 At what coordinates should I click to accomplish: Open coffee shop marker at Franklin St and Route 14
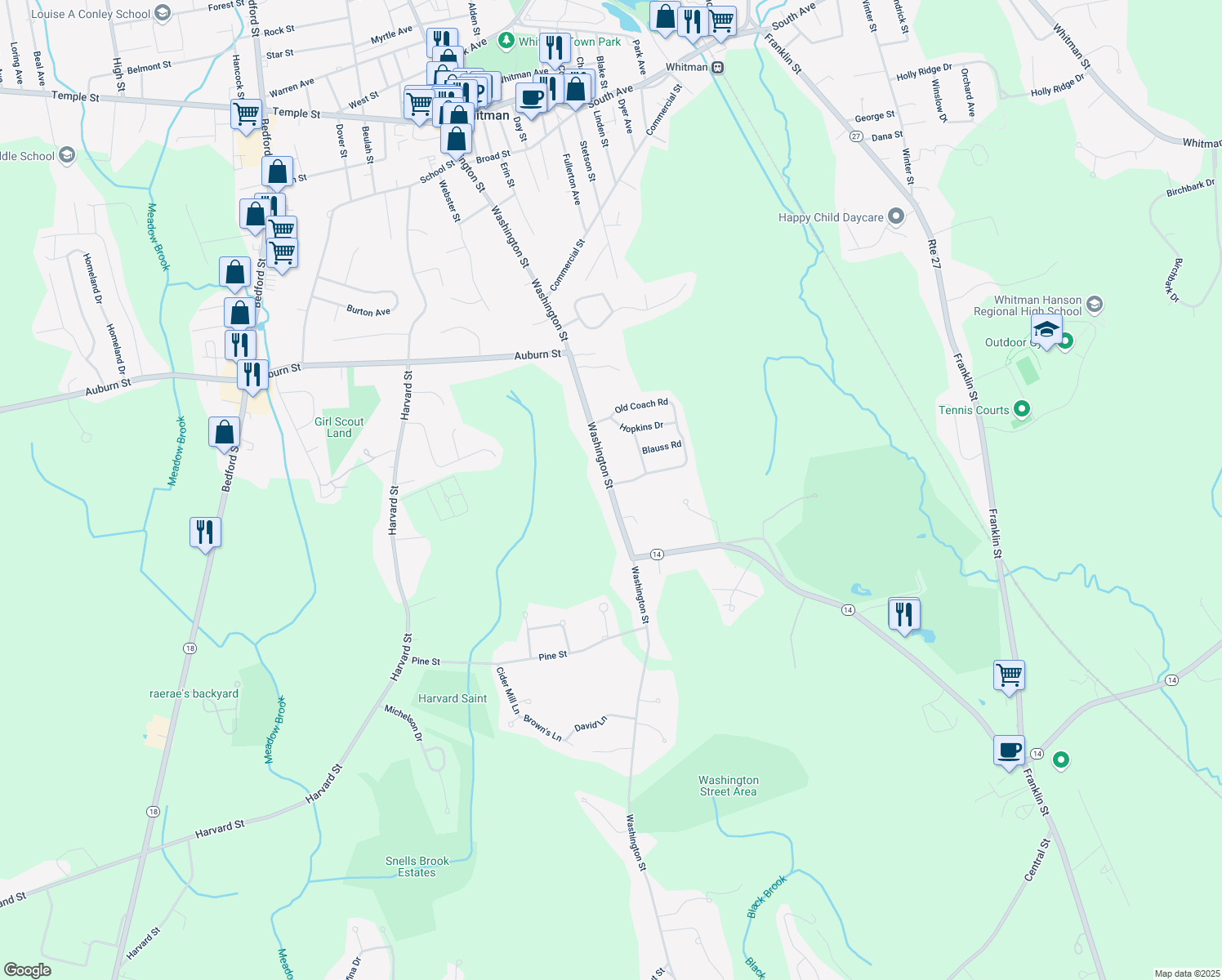(1010, 750)
